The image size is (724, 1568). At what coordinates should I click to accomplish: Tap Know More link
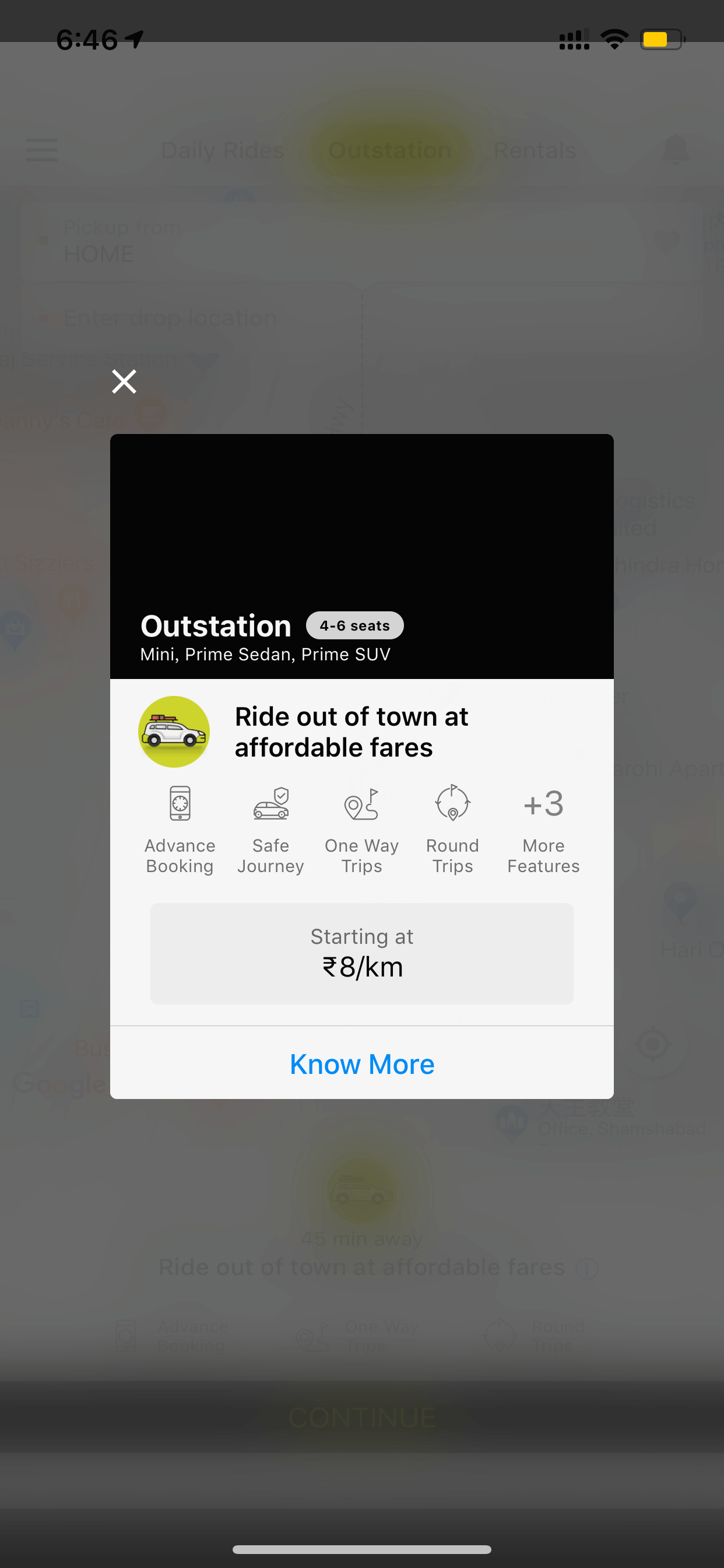tap(362, 1064)
